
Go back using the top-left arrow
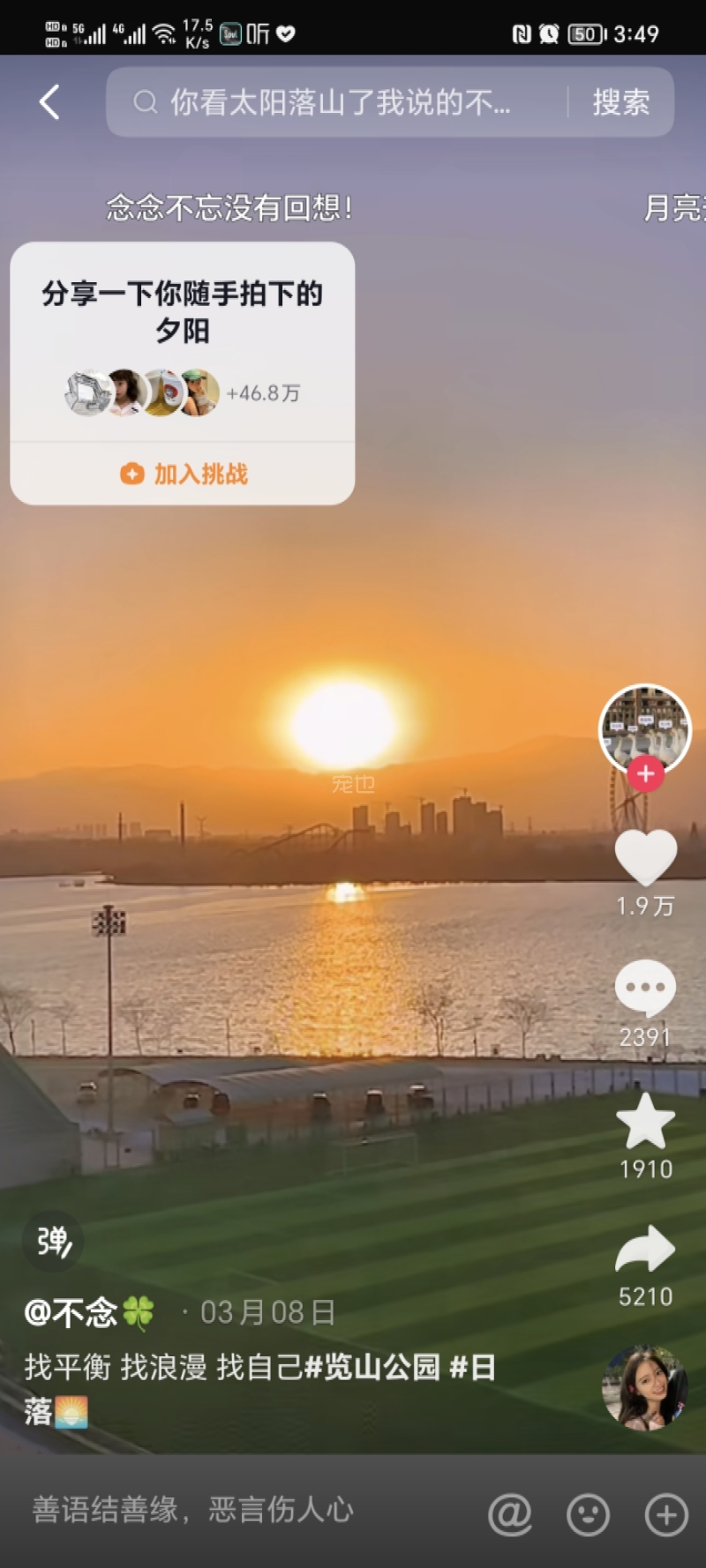[49, 102]
